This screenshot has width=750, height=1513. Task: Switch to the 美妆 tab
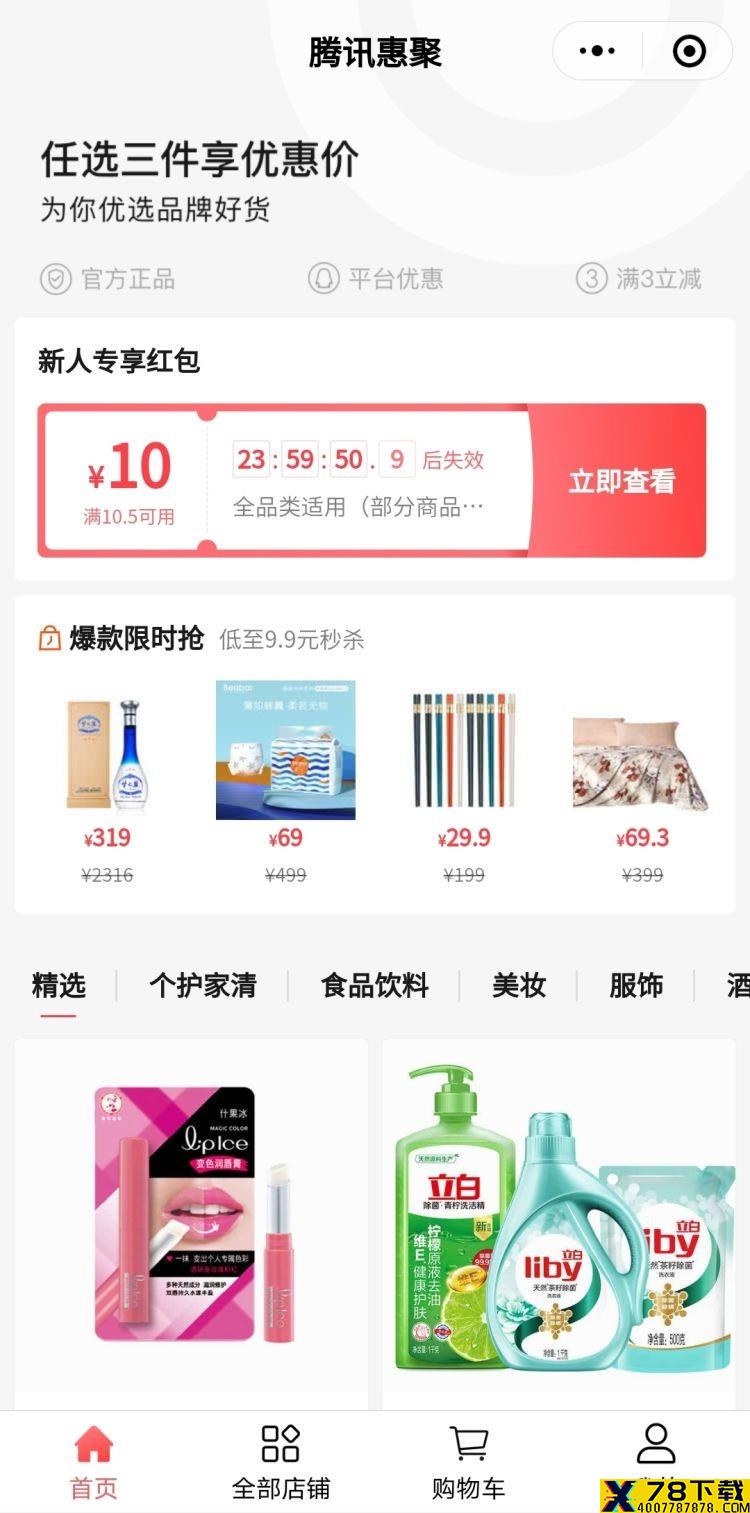tap(519, 986)
